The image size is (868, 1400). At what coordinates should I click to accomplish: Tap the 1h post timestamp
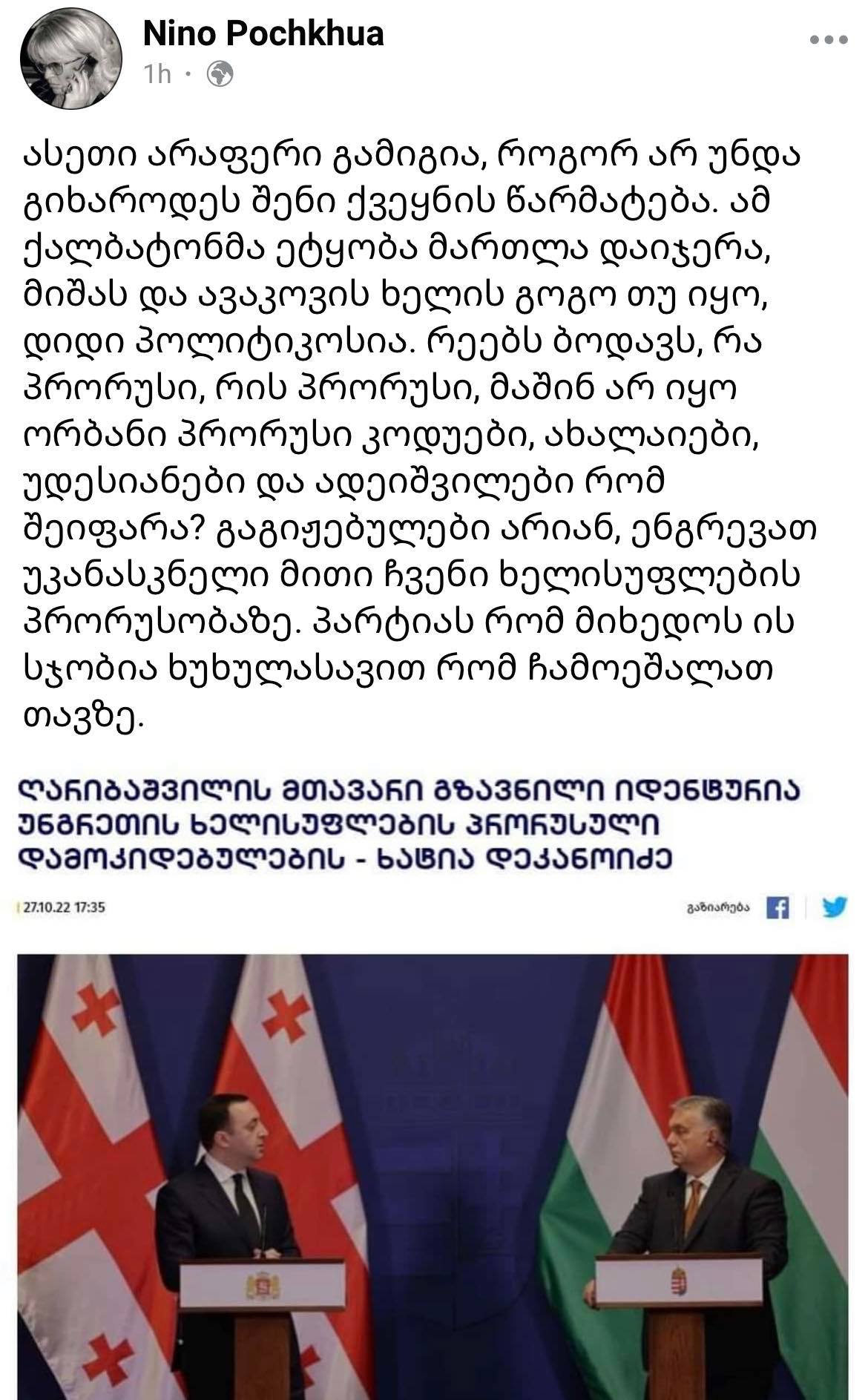click(x=158, y=74)
